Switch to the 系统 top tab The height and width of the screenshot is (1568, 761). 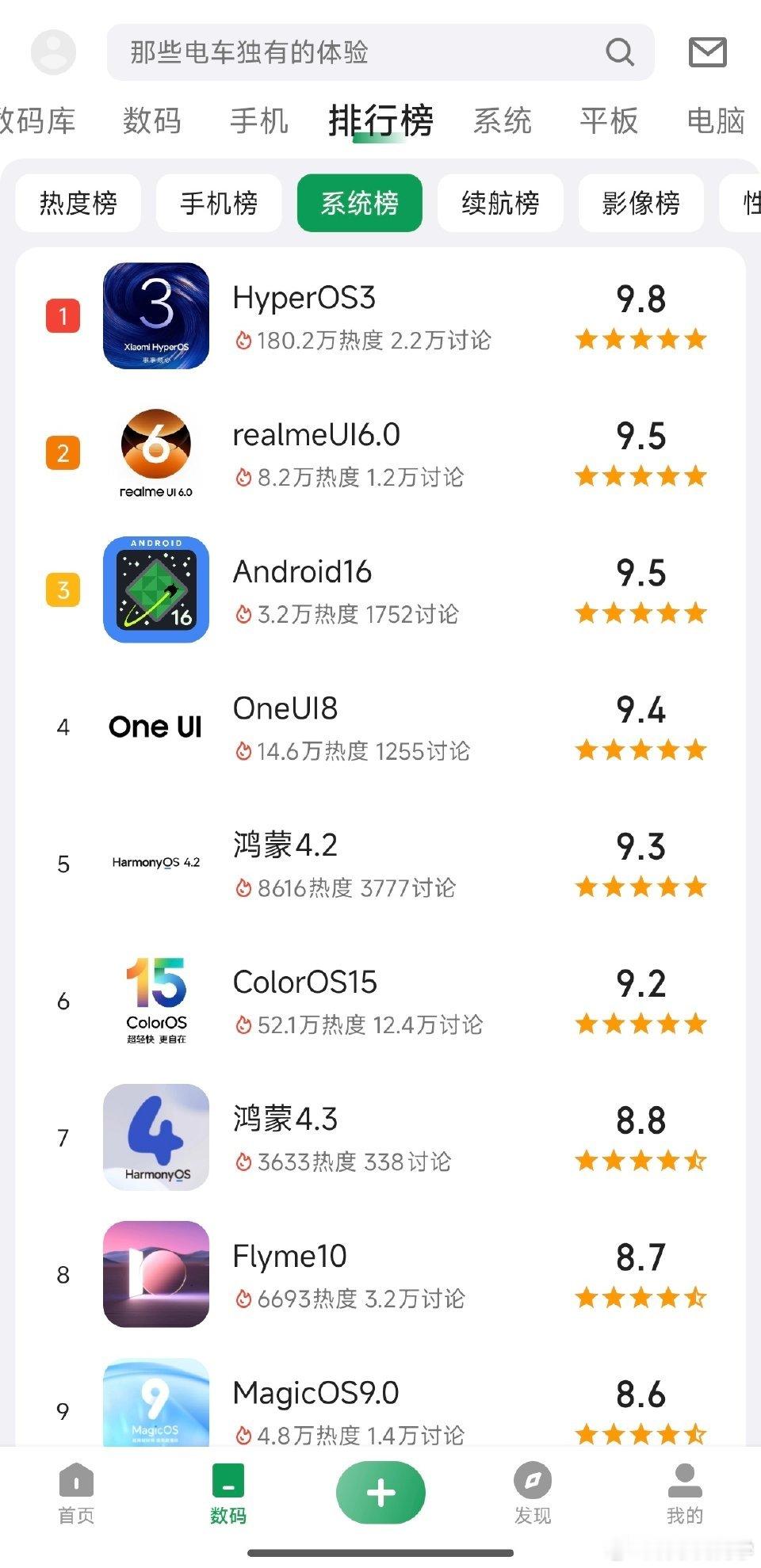(502, 121)
